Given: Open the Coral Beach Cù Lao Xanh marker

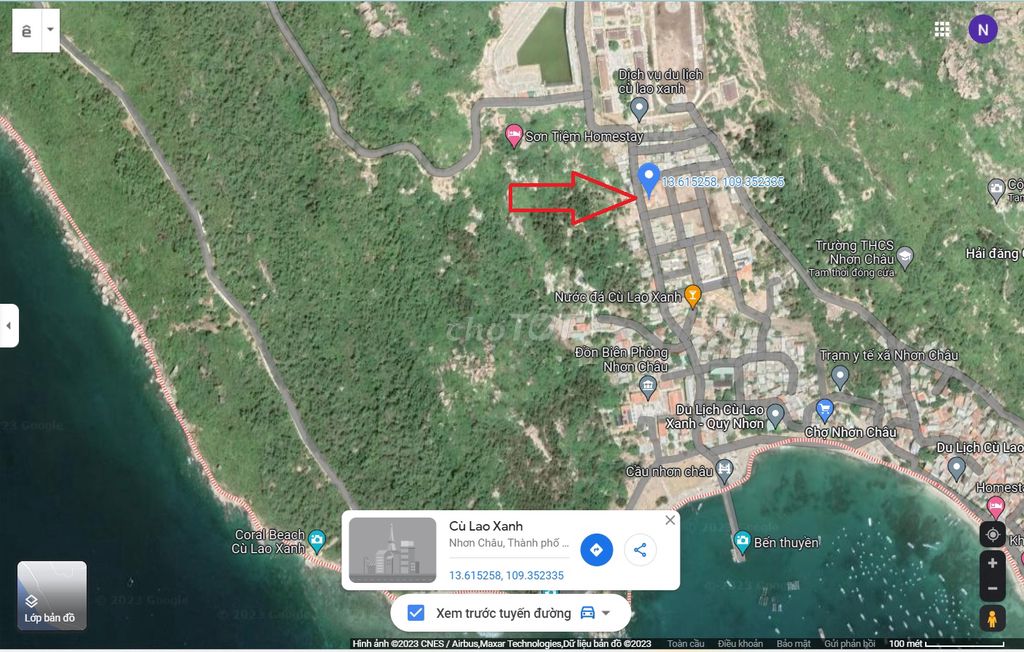Looking at the screenshot, I should pos(317,541).
